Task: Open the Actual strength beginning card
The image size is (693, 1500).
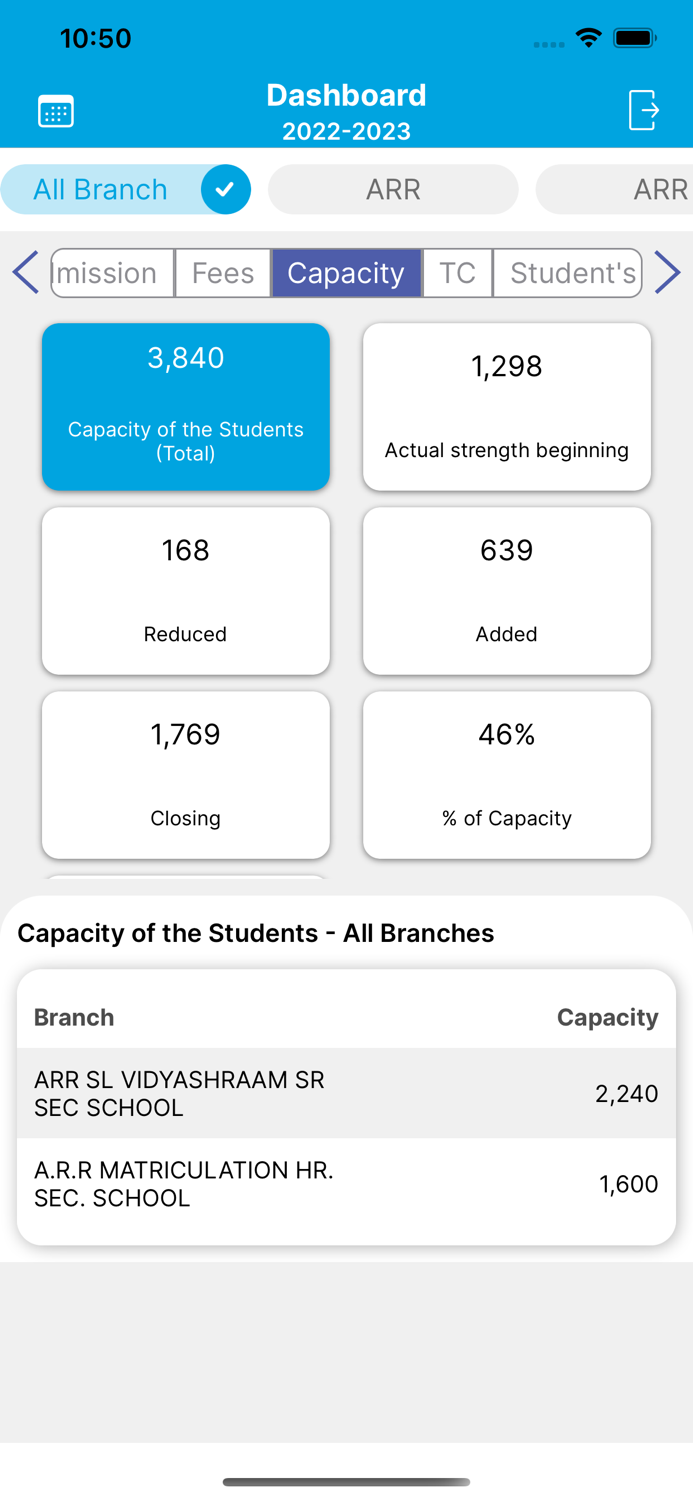Action: (x=507, y=406)
